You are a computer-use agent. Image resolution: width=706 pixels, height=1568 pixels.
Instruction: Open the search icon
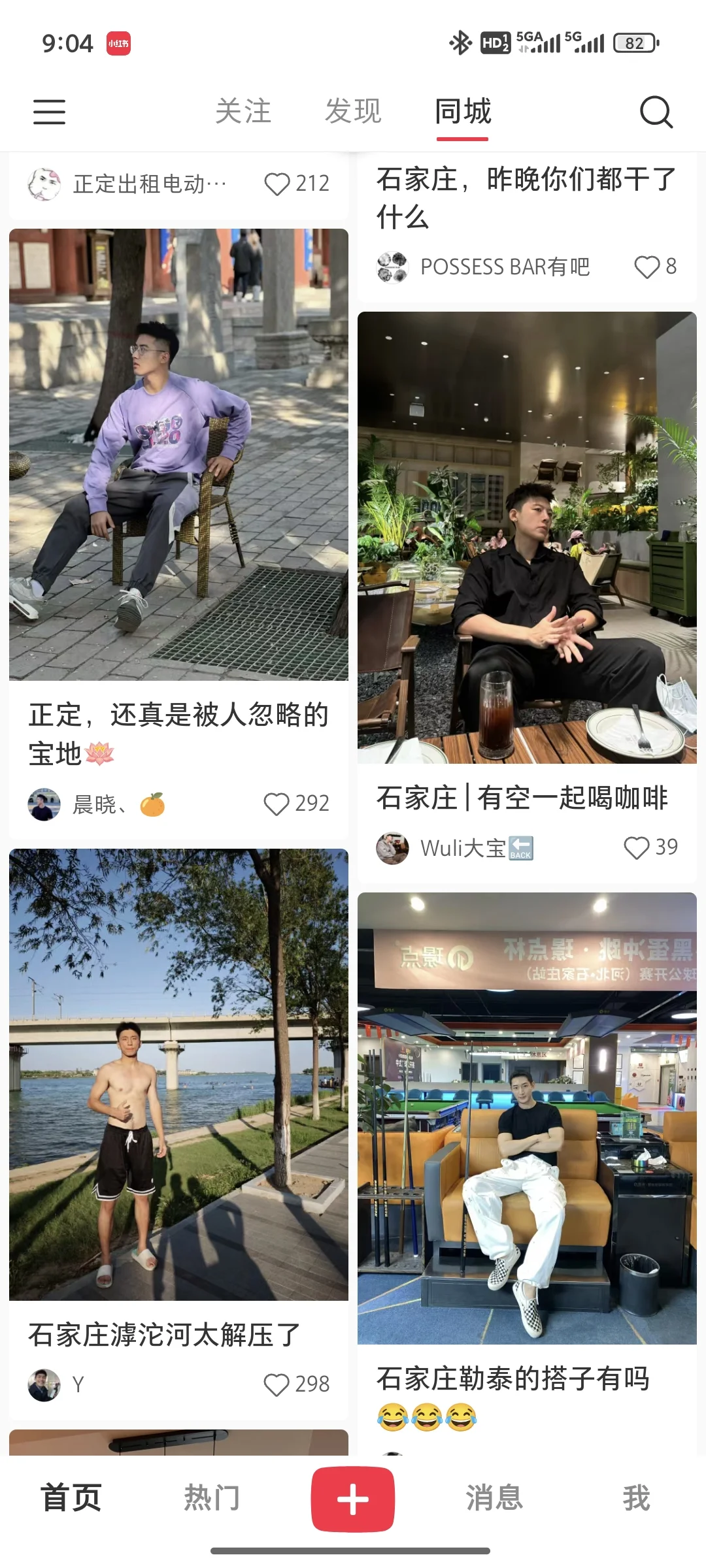click(x=656, y=112)
